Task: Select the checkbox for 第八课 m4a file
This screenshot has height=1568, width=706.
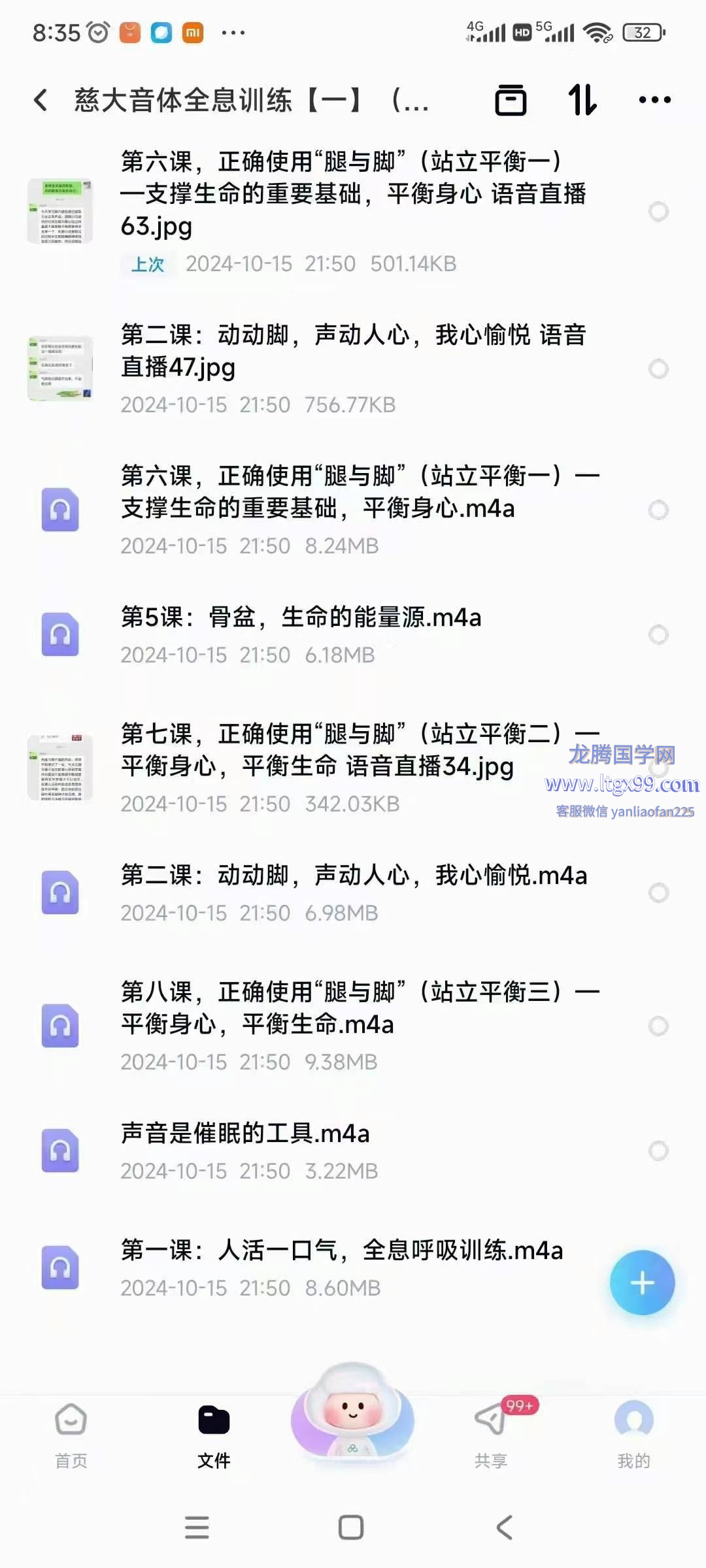Action: [x=658, y=1026]
